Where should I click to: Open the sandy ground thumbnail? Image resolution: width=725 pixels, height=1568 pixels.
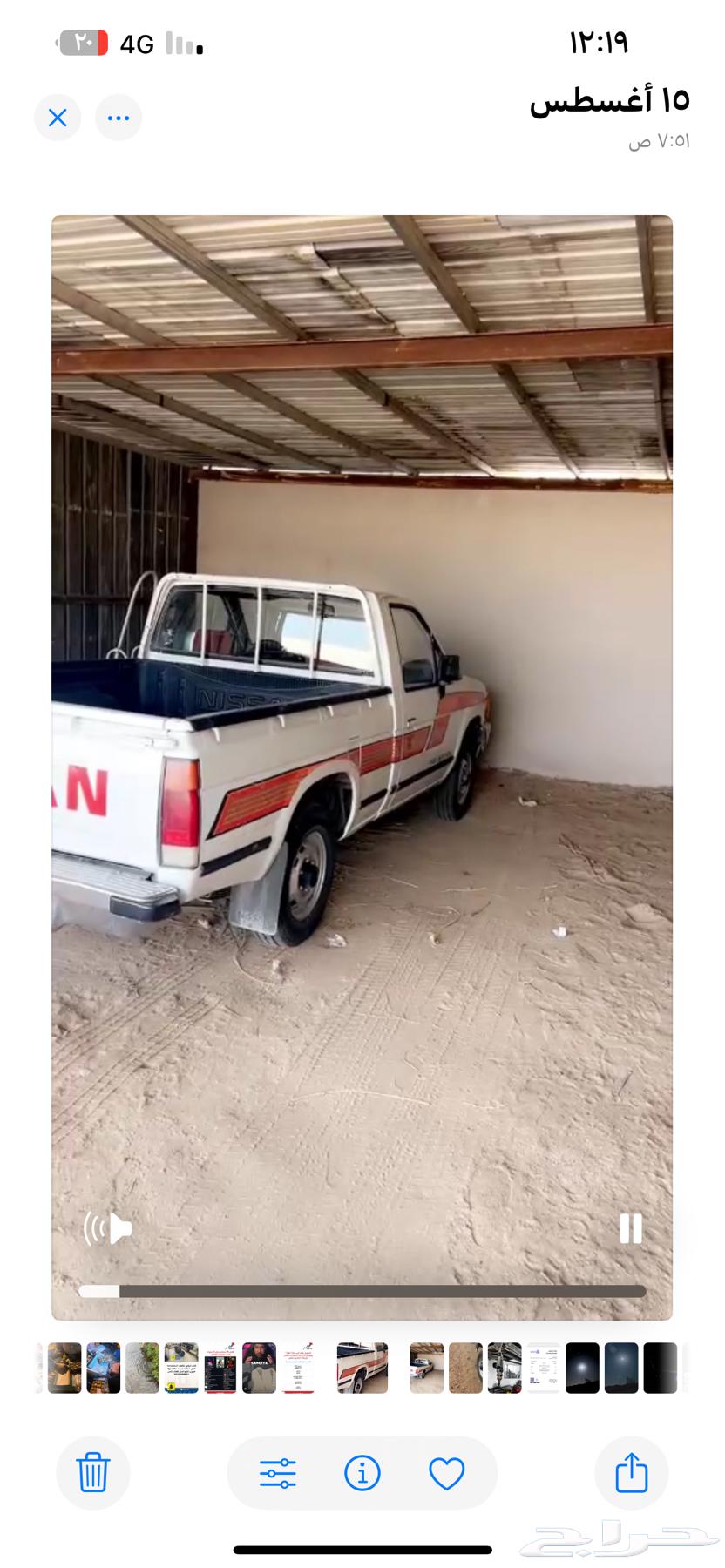465,1368
